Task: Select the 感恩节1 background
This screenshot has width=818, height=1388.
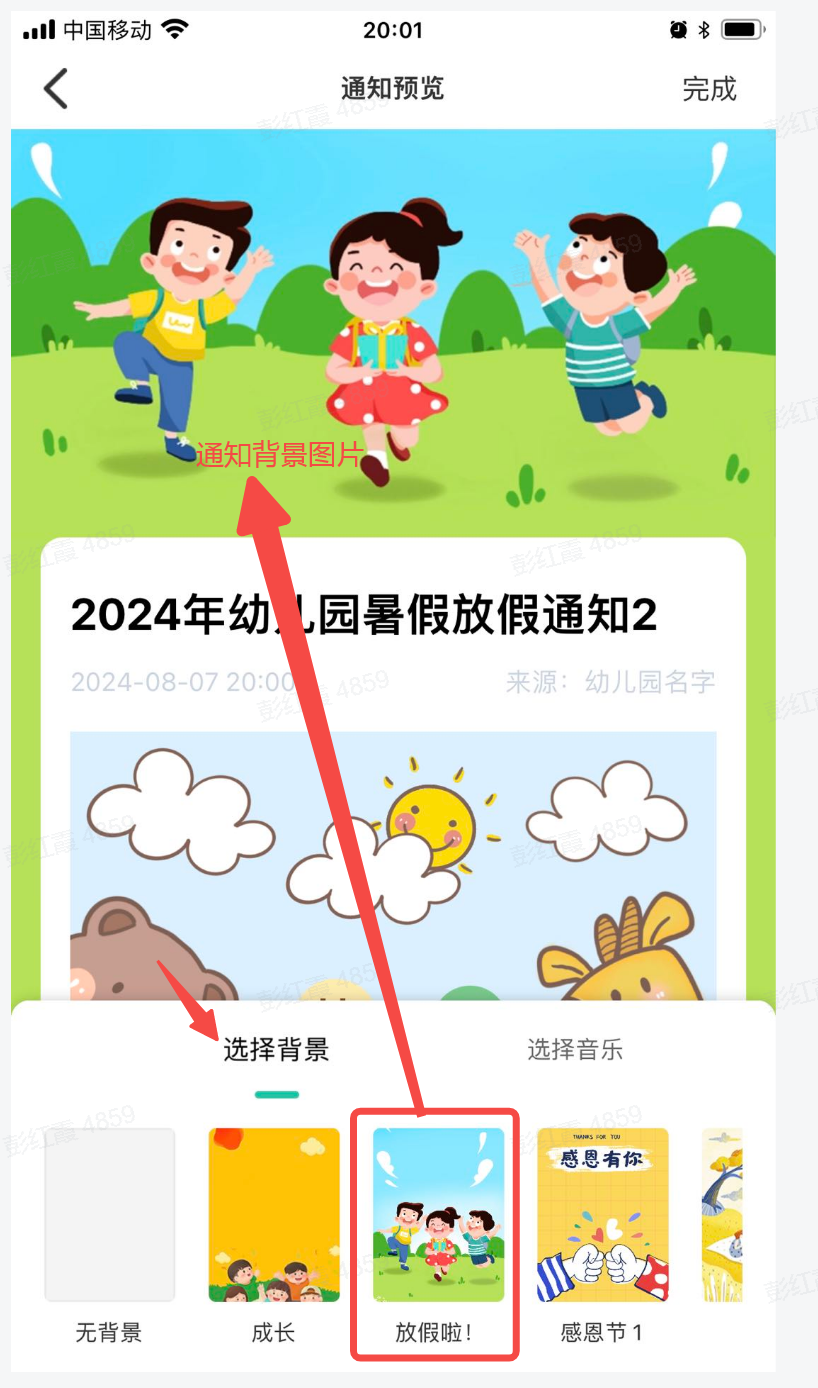Action: pos(602,1215)
